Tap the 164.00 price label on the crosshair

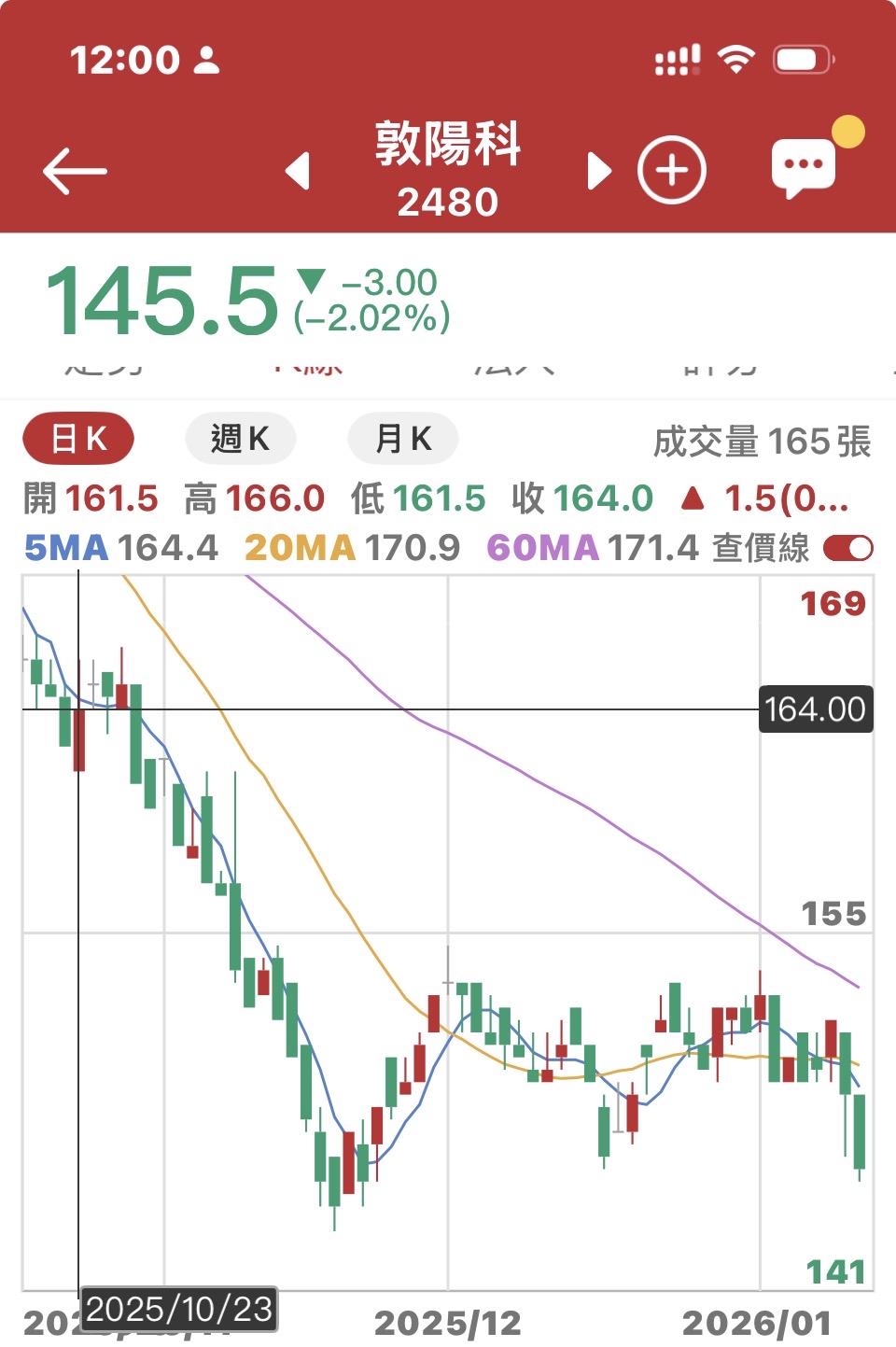[815, 709]
